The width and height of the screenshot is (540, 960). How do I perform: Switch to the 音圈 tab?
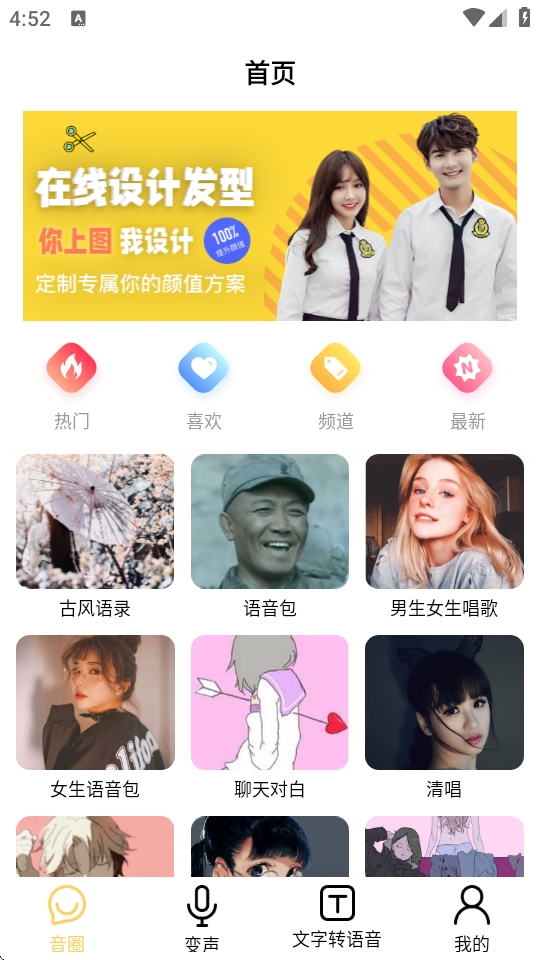click(67, 918)
